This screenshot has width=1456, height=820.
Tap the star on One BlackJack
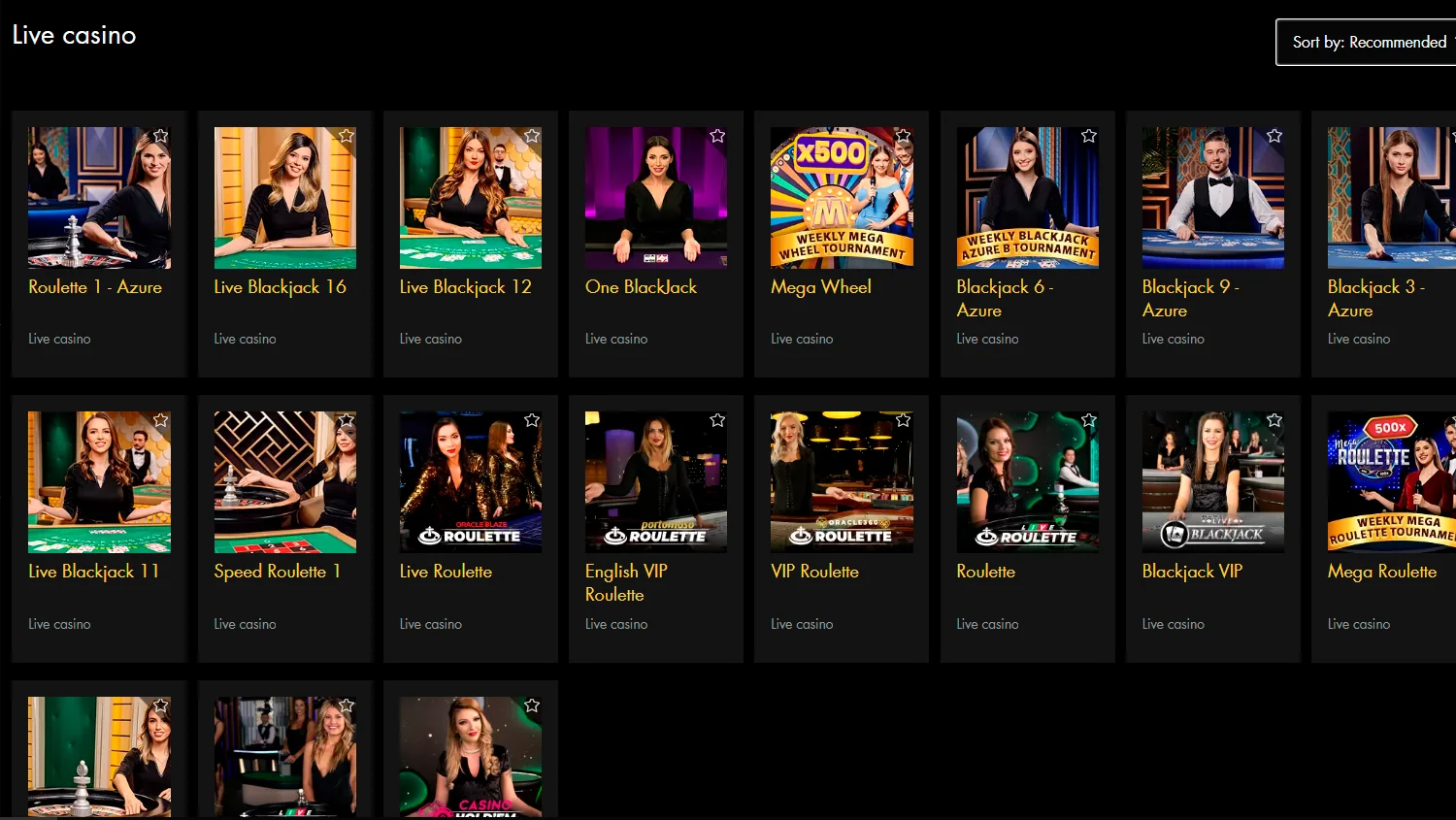tap(717, 136)
